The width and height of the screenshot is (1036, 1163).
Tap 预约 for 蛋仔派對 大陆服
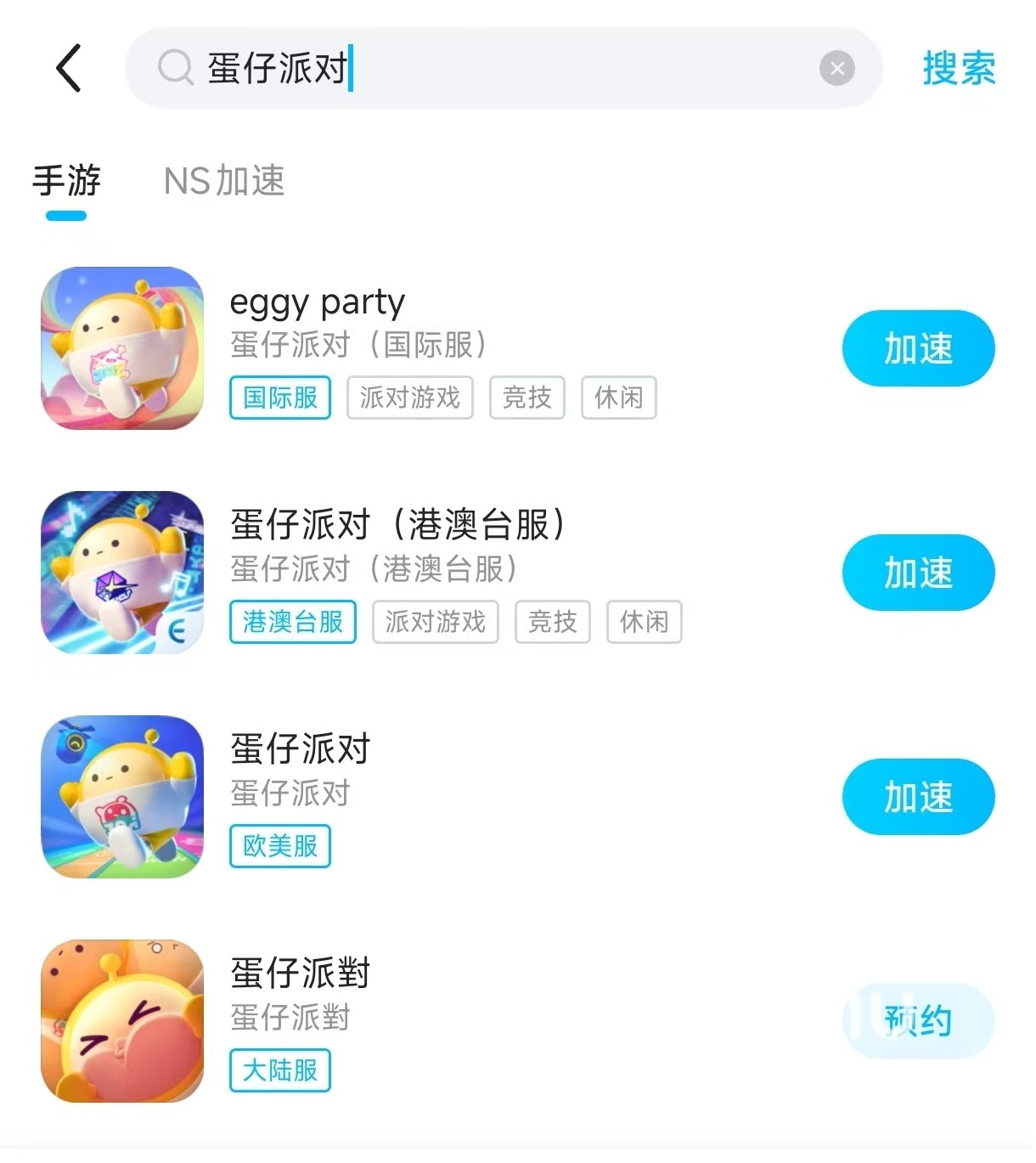point(917,1020)
